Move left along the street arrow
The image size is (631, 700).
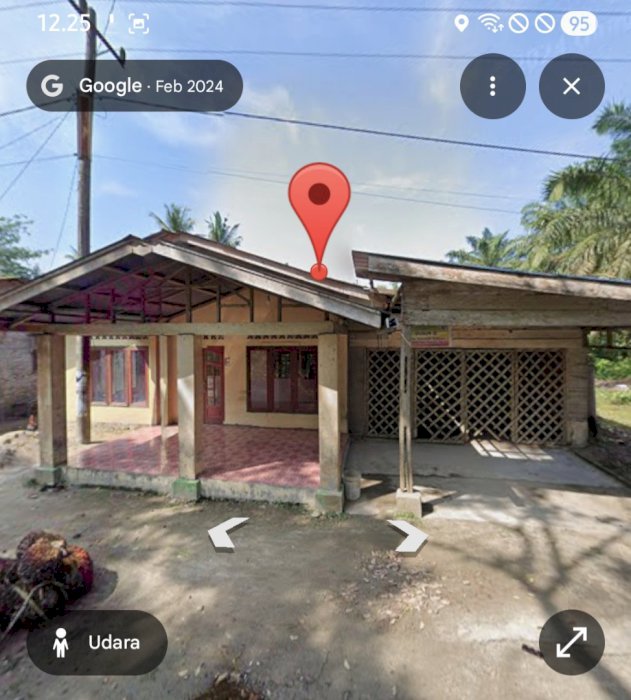pyautogui.click(x=227, y=533)
